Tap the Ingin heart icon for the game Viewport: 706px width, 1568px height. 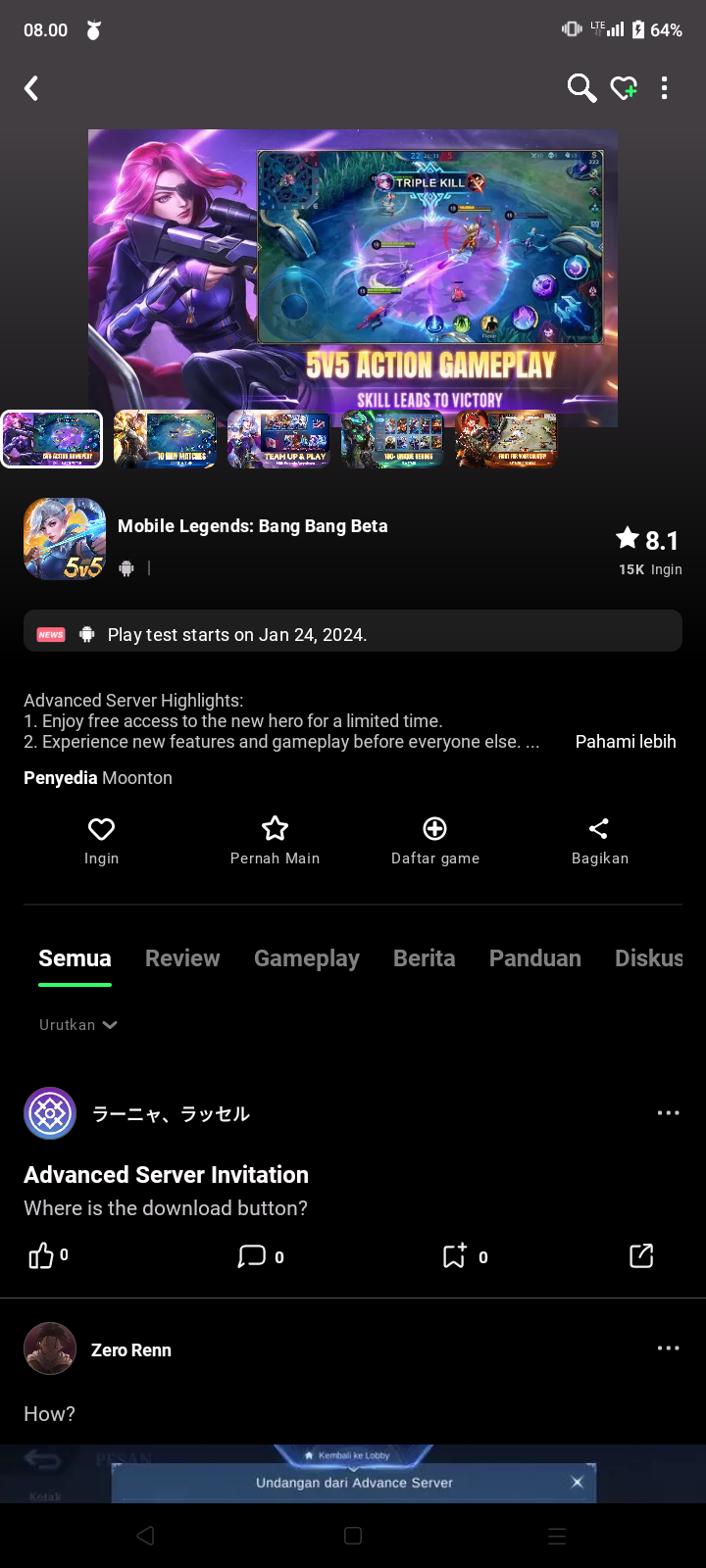[x=101, y=828]
